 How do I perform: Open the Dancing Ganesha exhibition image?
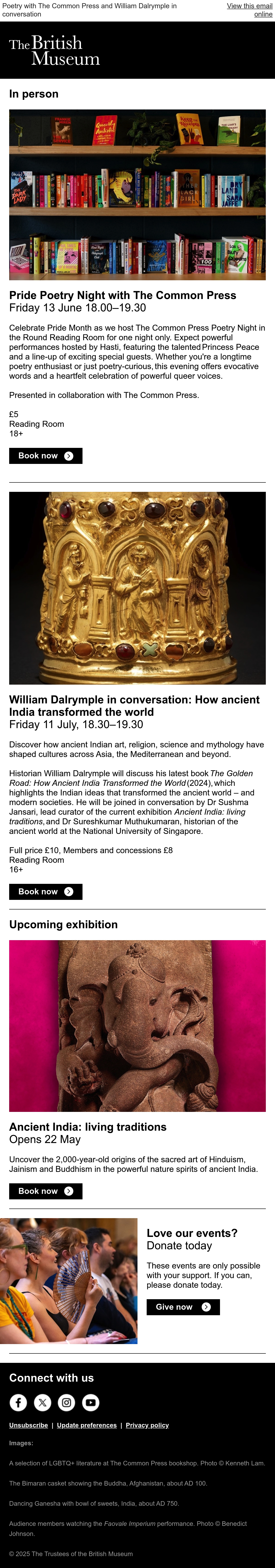point(137,1026)
